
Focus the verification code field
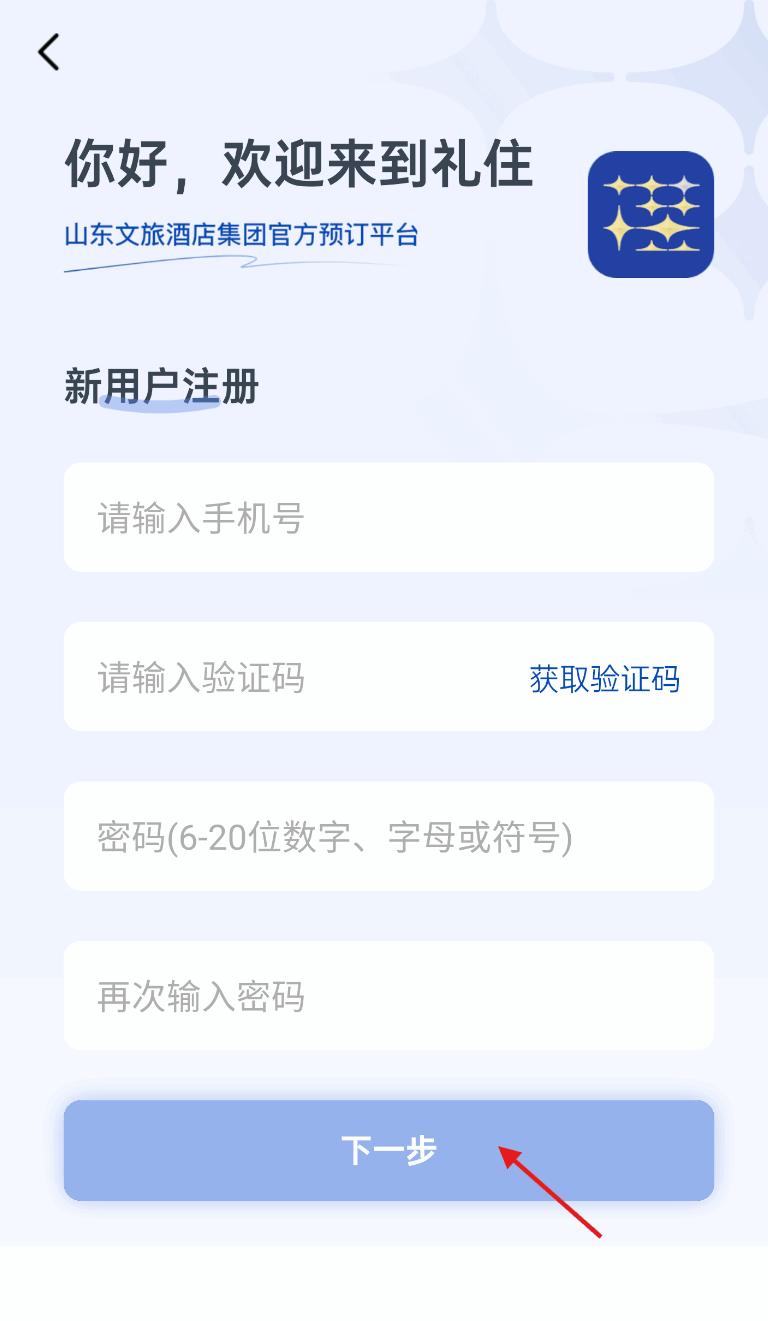pos(300,678)
